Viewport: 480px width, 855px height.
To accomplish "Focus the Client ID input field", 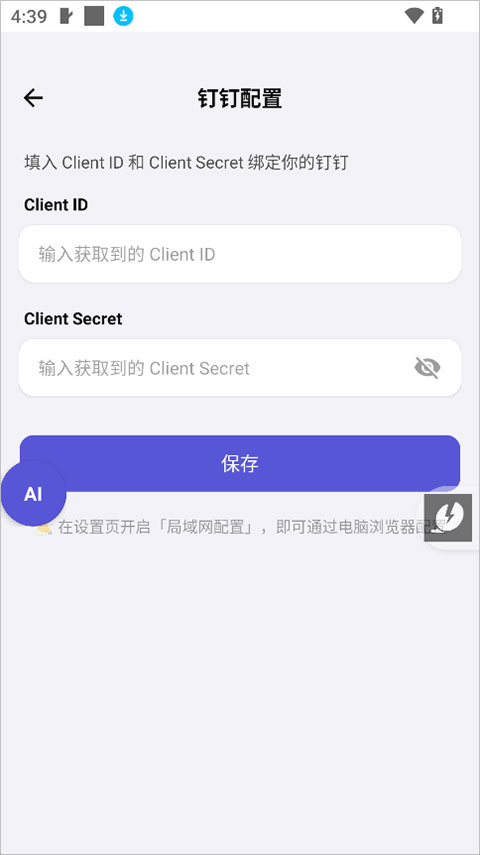I will click(240, 254).
